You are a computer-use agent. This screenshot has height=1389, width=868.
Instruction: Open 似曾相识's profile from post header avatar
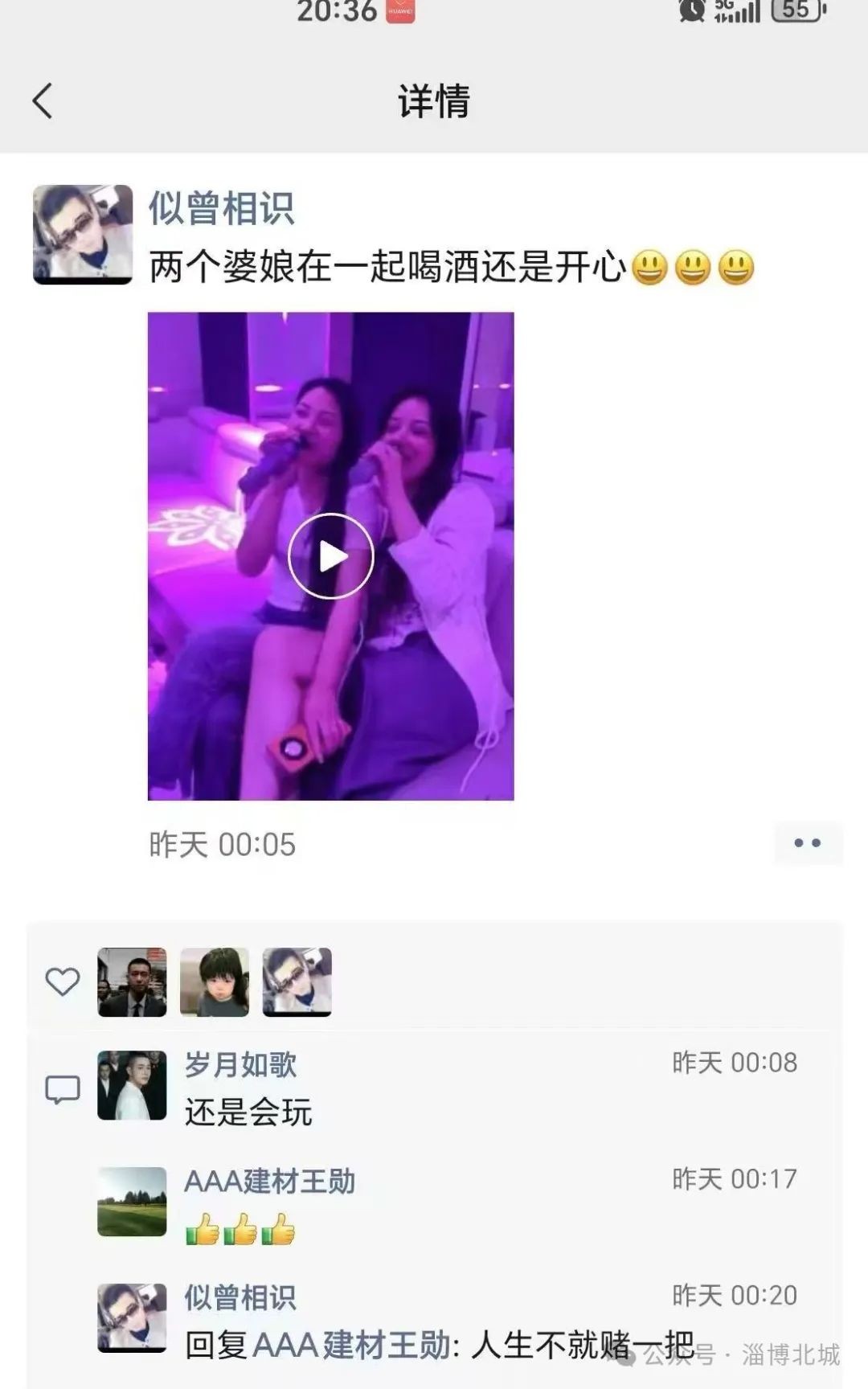tap(82, 235)
